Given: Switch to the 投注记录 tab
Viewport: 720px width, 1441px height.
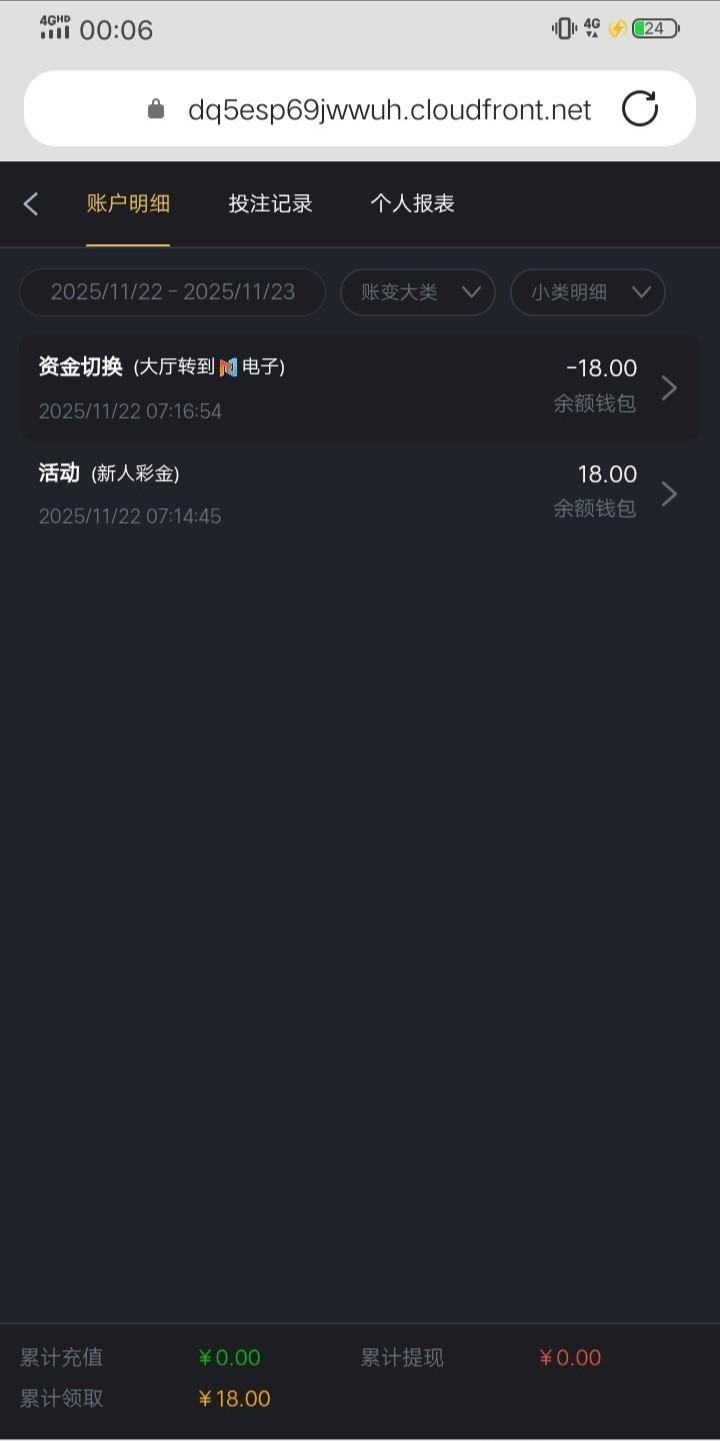Looking at the screenshot, I should 270,204.
